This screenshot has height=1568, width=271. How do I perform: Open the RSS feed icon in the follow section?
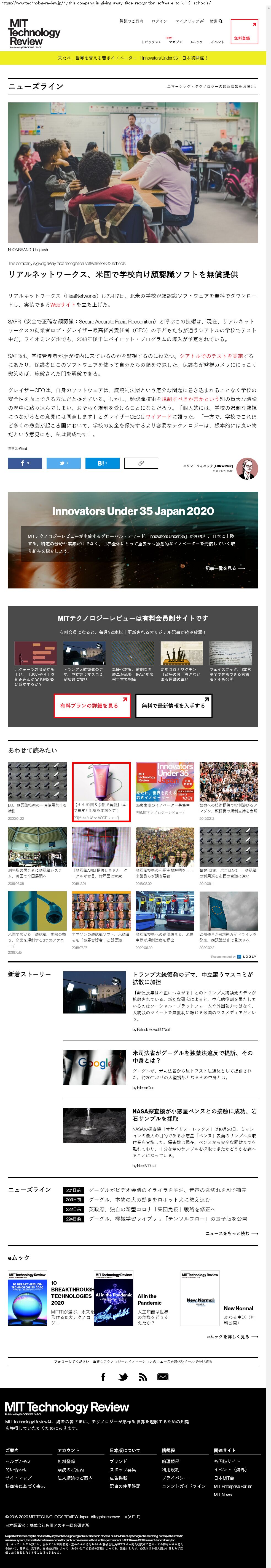142,1377
